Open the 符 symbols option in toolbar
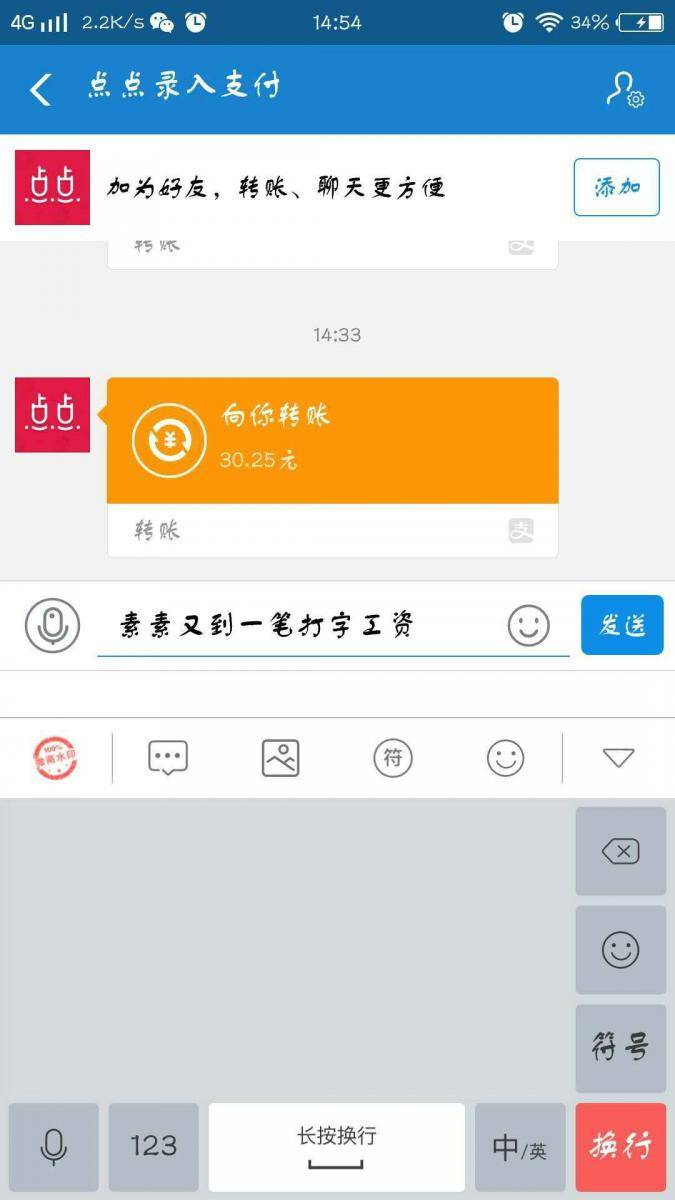Image resolution: width=675 pixels, height=1200 pixels. click(x=393, y=758)
